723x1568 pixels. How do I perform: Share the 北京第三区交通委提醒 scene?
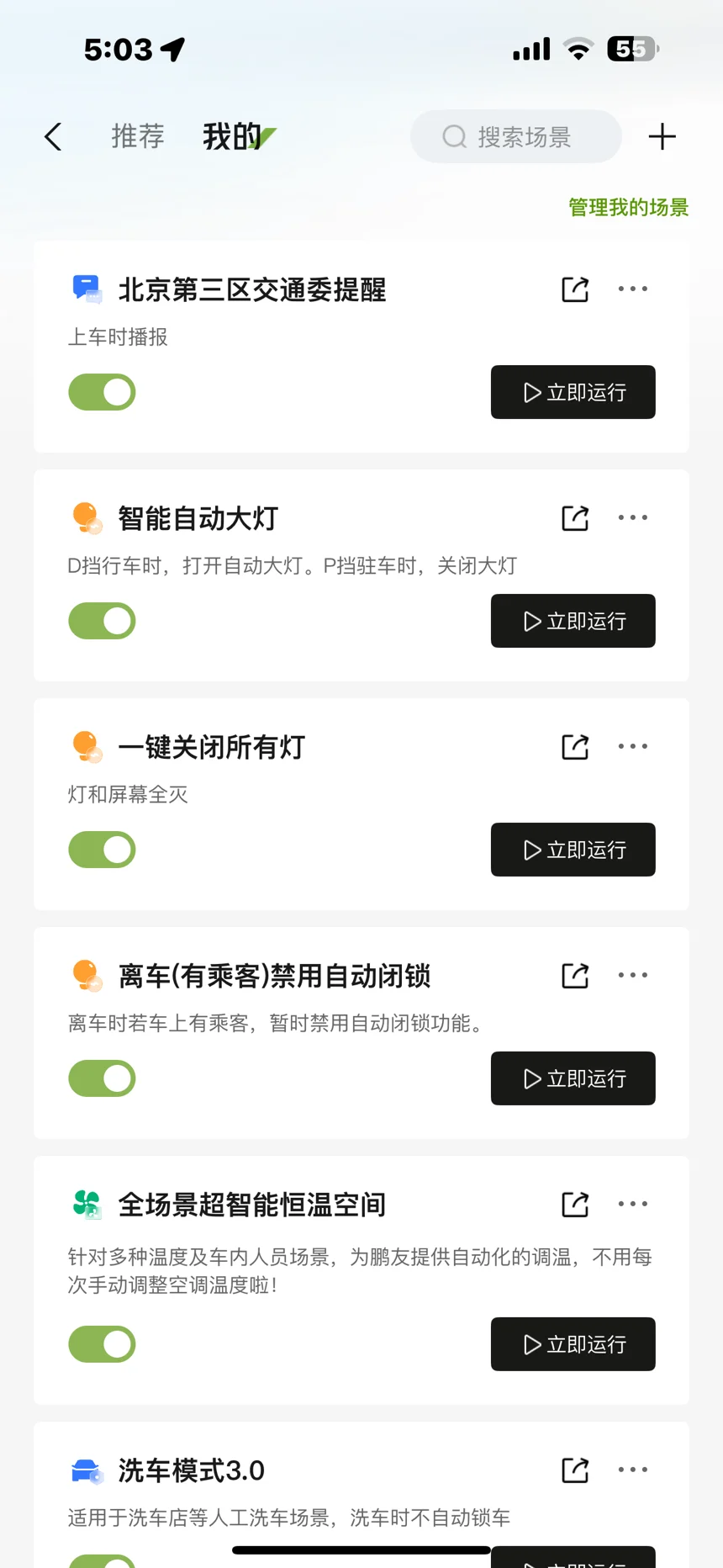(x=575, y=289)
